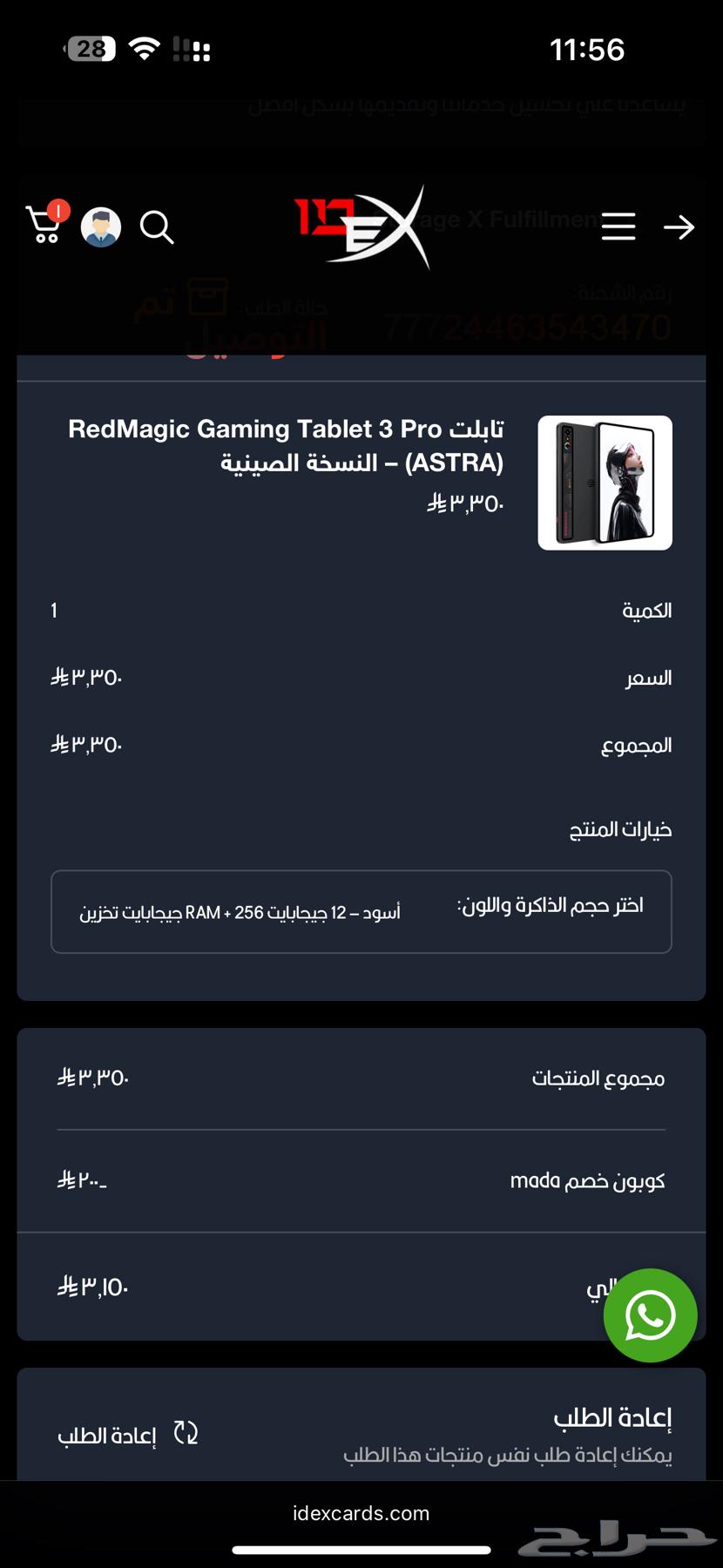The width and height of the screenshot is (723, 1568).
Task: Open the memory size and color selector
Action: point(361,910)
